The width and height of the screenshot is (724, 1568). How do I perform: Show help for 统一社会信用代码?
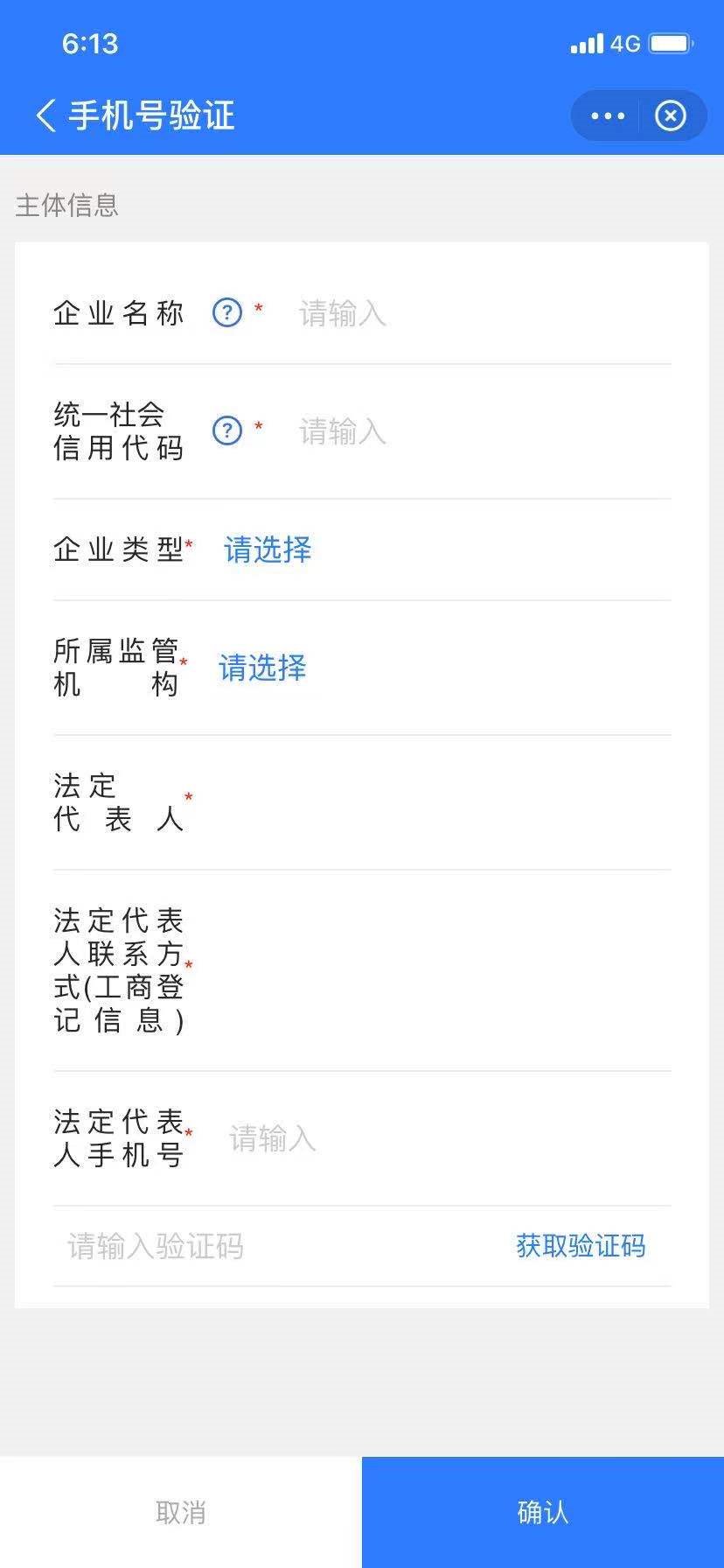227,430
